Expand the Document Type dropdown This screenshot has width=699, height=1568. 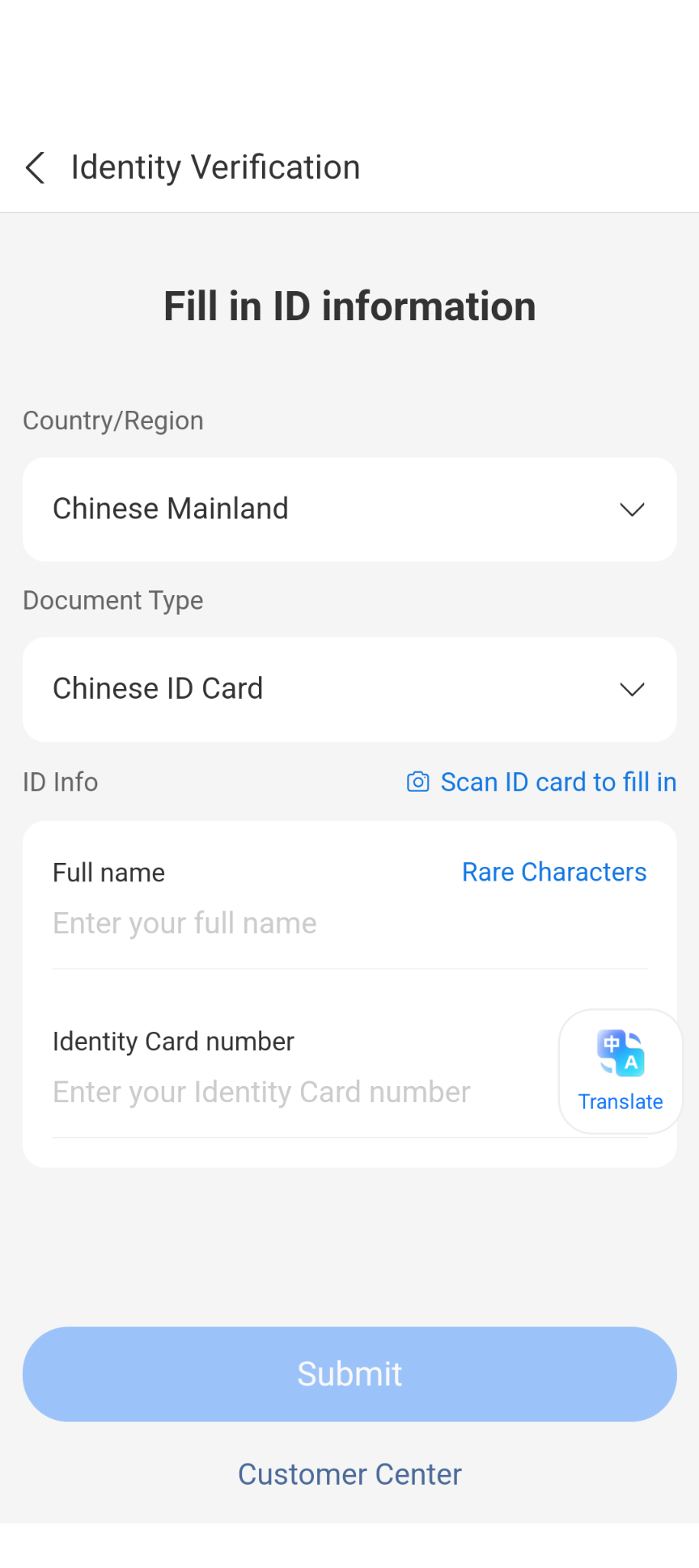point(349,689)
